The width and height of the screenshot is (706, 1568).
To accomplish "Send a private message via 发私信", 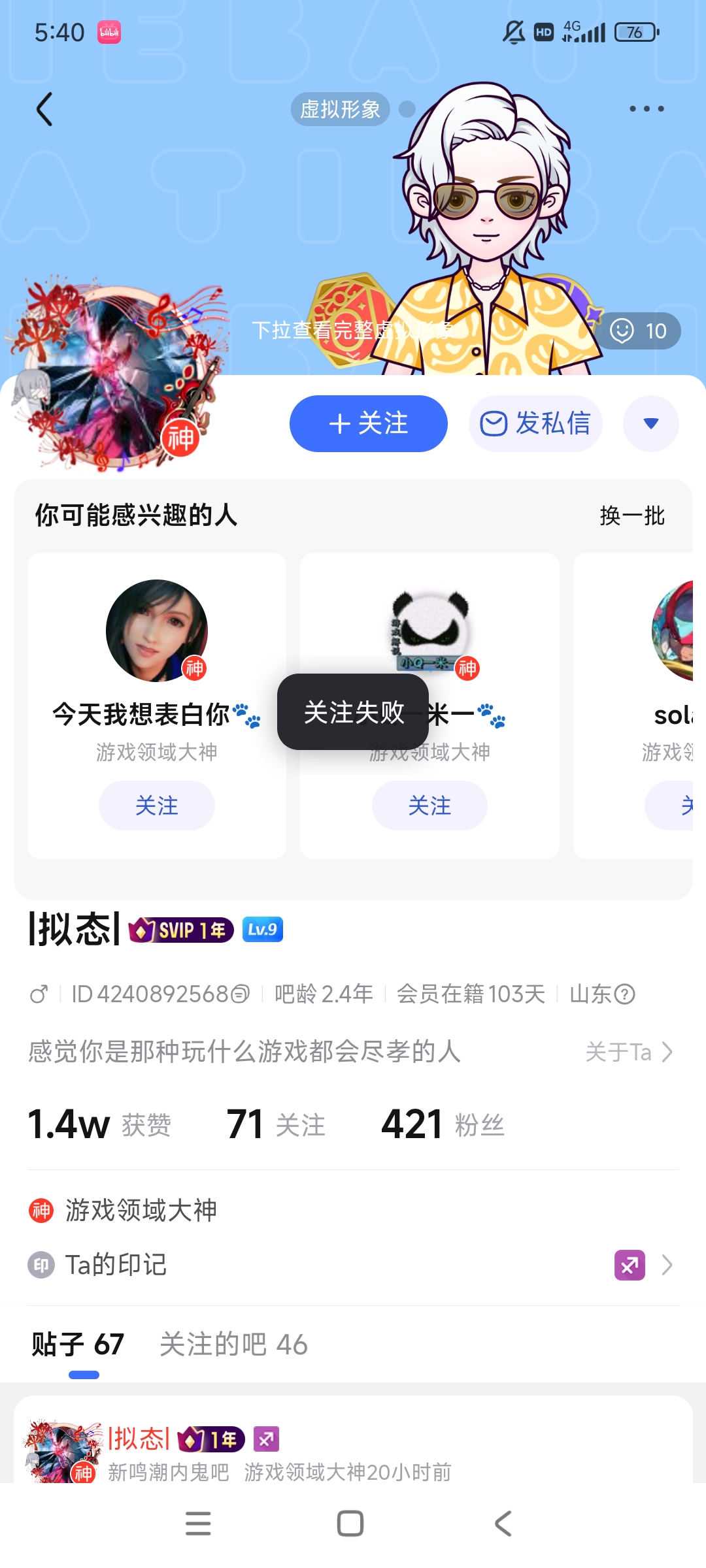I will point(535,423).
